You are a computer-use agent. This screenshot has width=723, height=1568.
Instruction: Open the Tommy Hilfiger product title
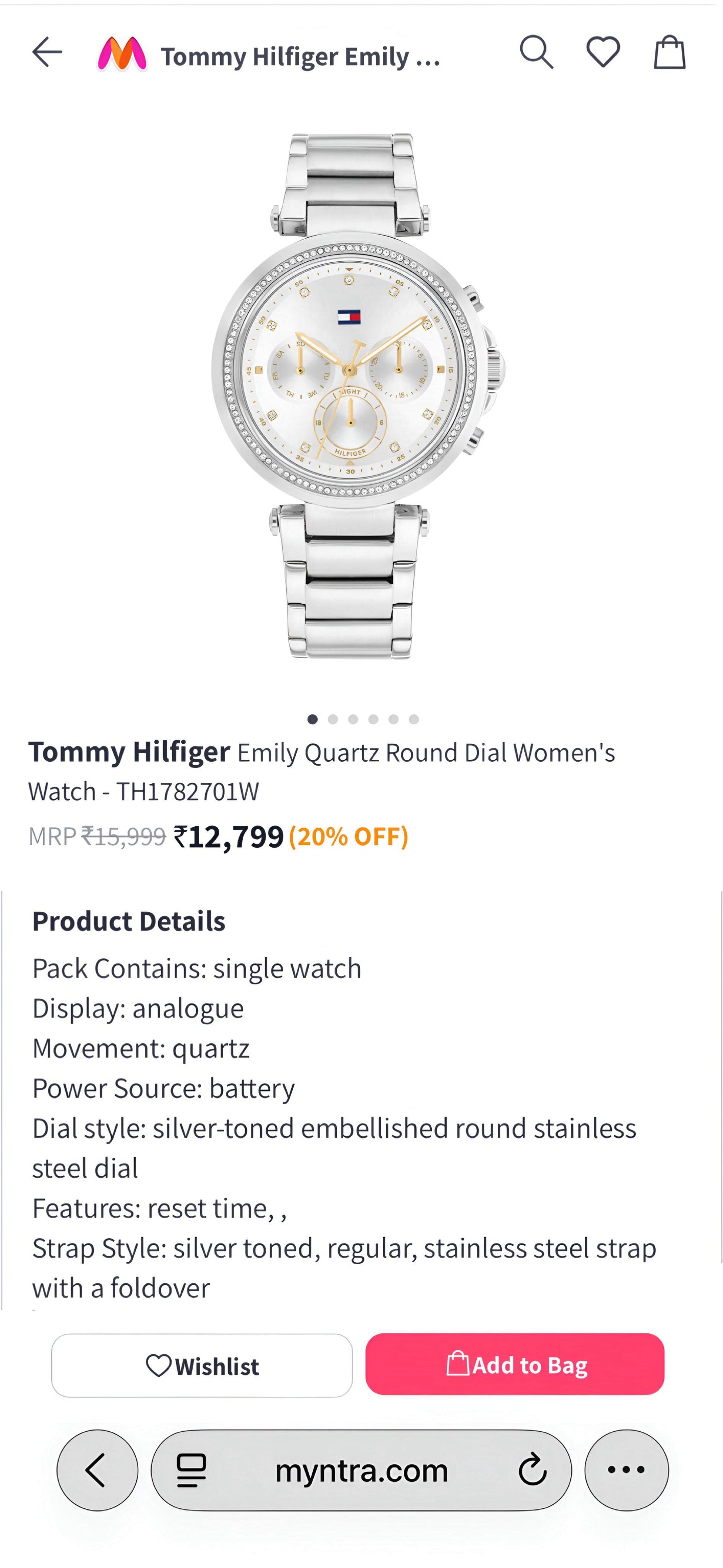pyautogui.click(x=323, y=772)
